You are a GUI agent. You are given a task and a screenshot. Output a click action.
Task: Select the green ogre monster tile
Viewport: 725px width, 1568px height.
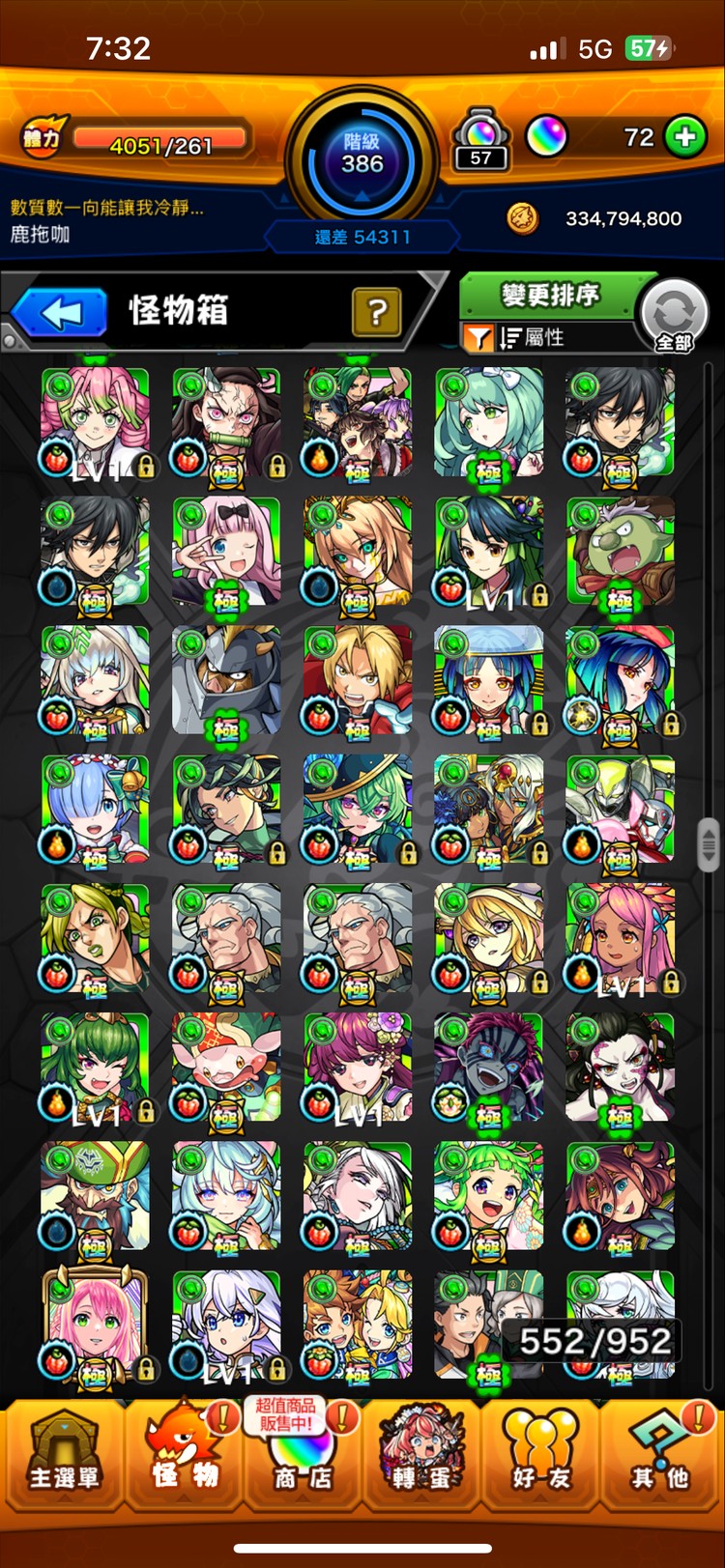(x=620, y=551)
